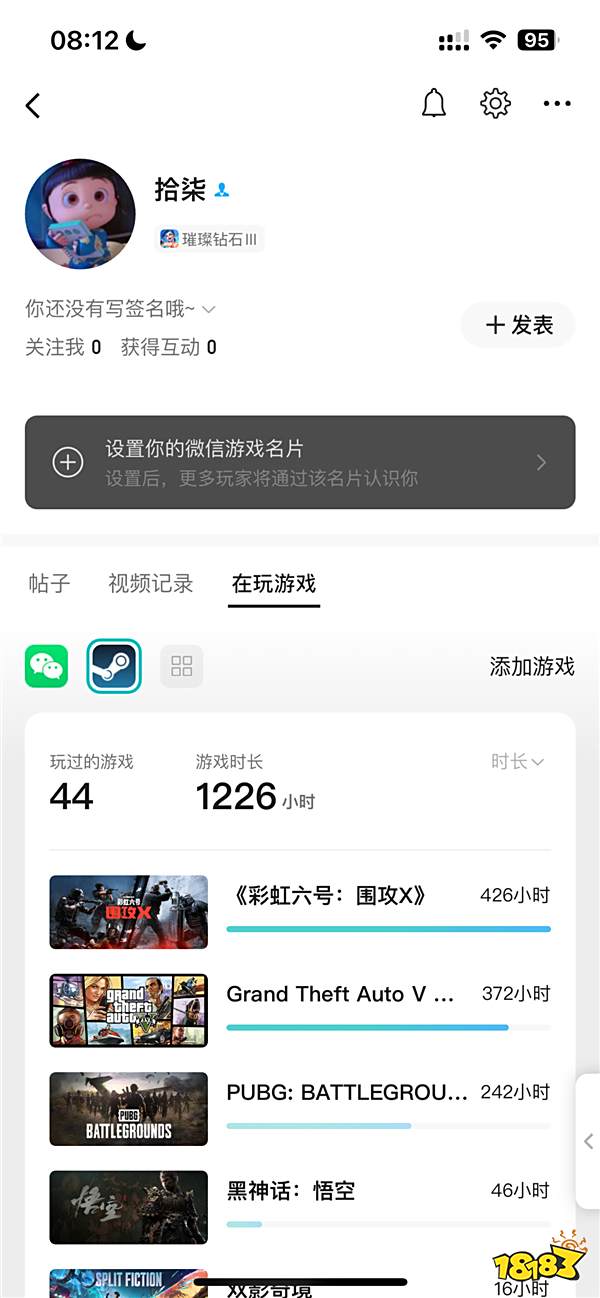
Task: Open 《彩虹六号：围攻X》 game entry
Action: [300, 911]
